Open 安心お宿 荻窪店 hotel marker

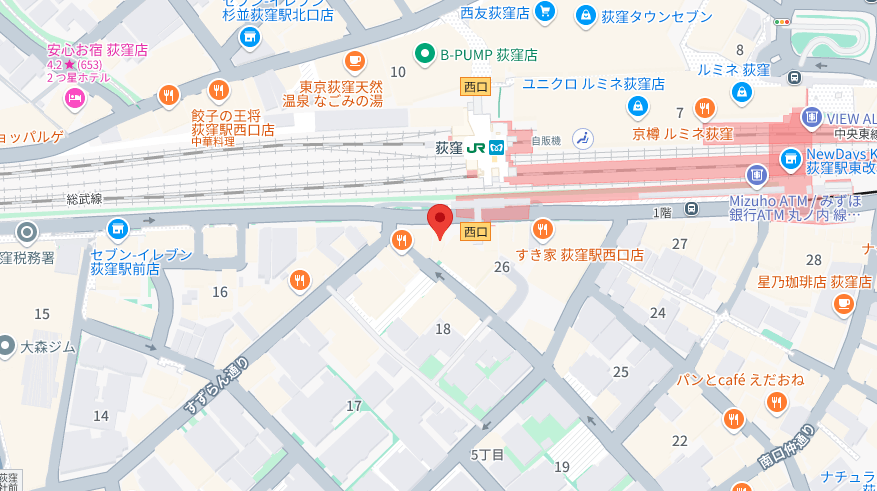coord(73,98)
